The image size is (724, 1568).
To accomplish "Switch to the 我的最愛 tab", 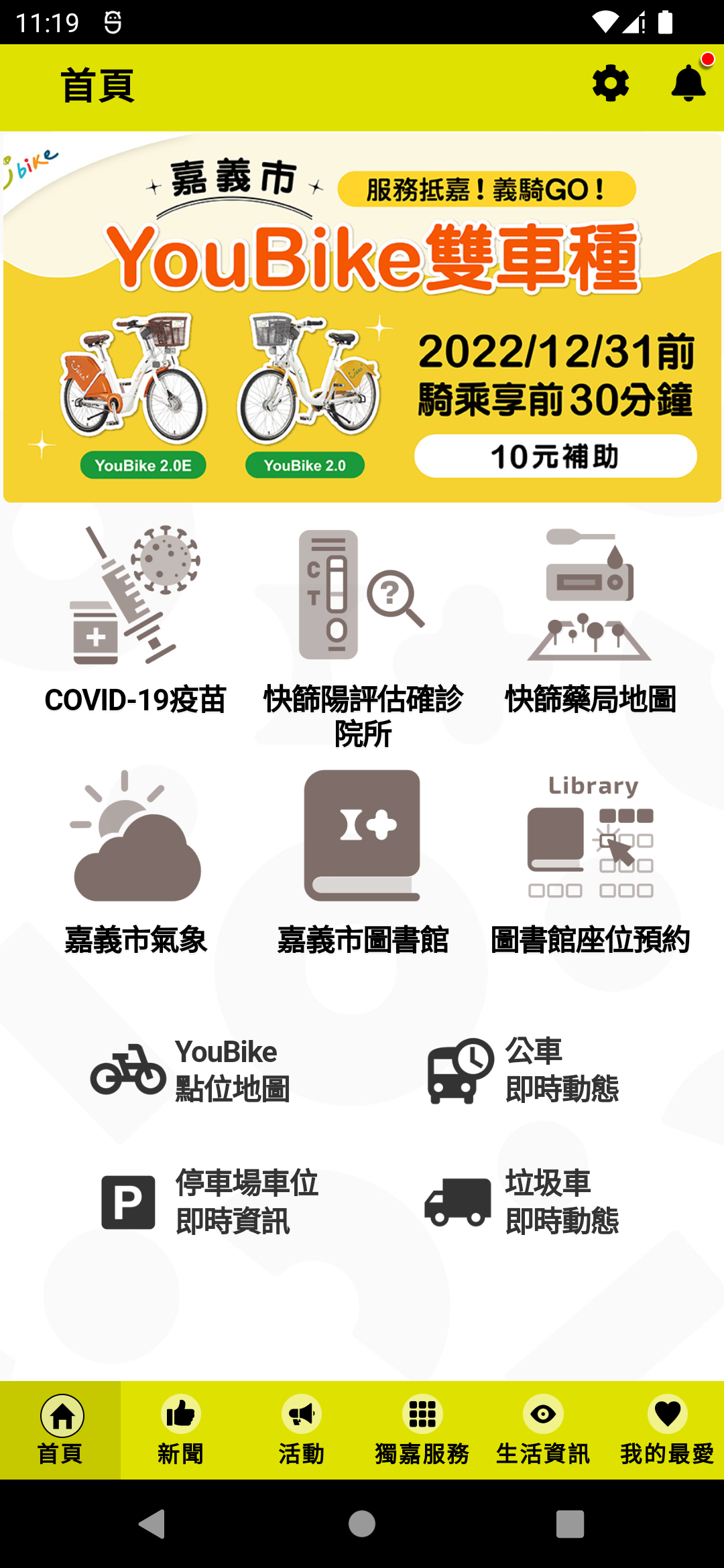I will 666,1430.
